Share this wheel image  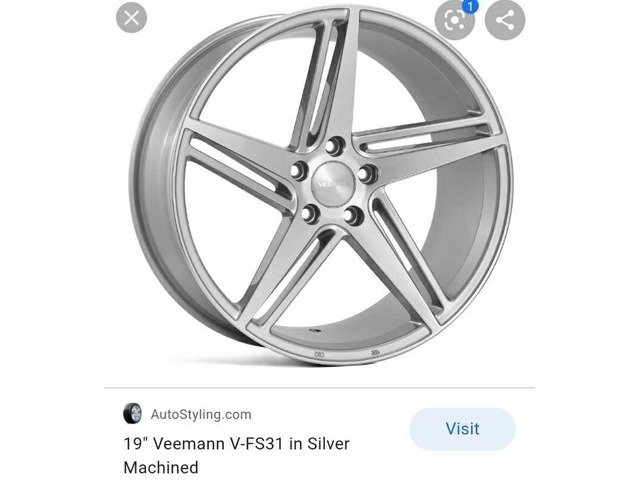click(505, 20)
